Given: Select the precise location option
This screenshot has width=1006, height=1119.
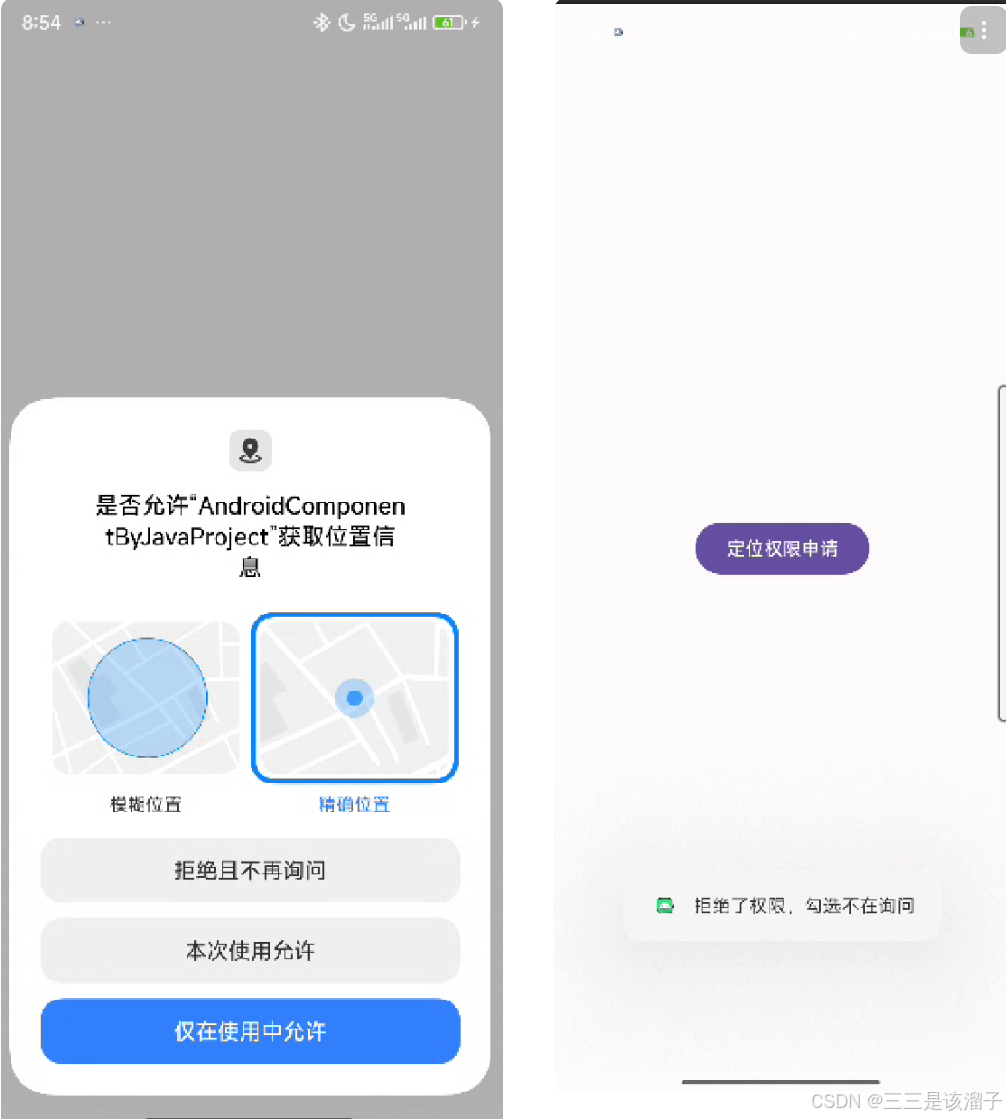Looking at the screenshot, I should coord(354,698).
